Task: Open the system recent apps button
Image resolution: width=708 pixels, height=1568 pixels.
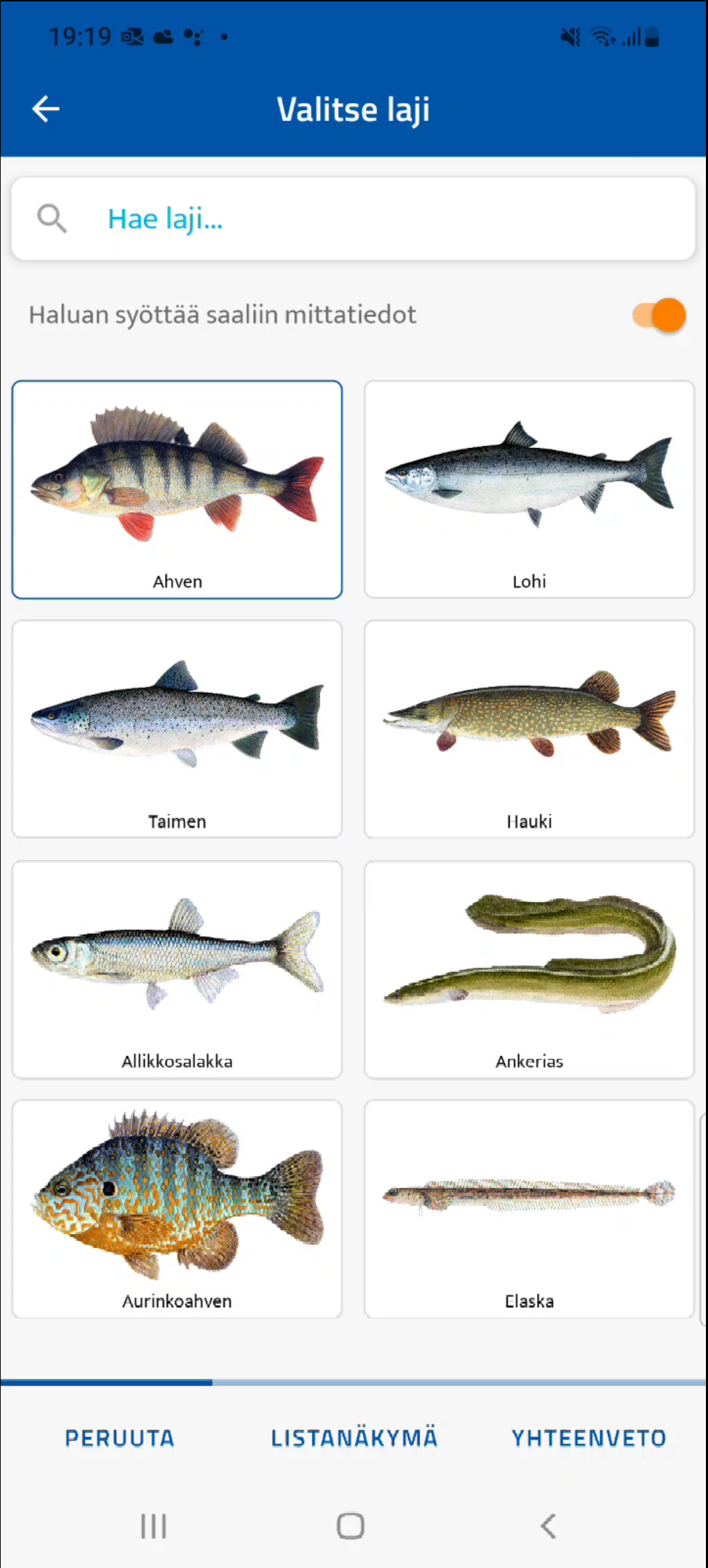Action: coord(154,1526)
